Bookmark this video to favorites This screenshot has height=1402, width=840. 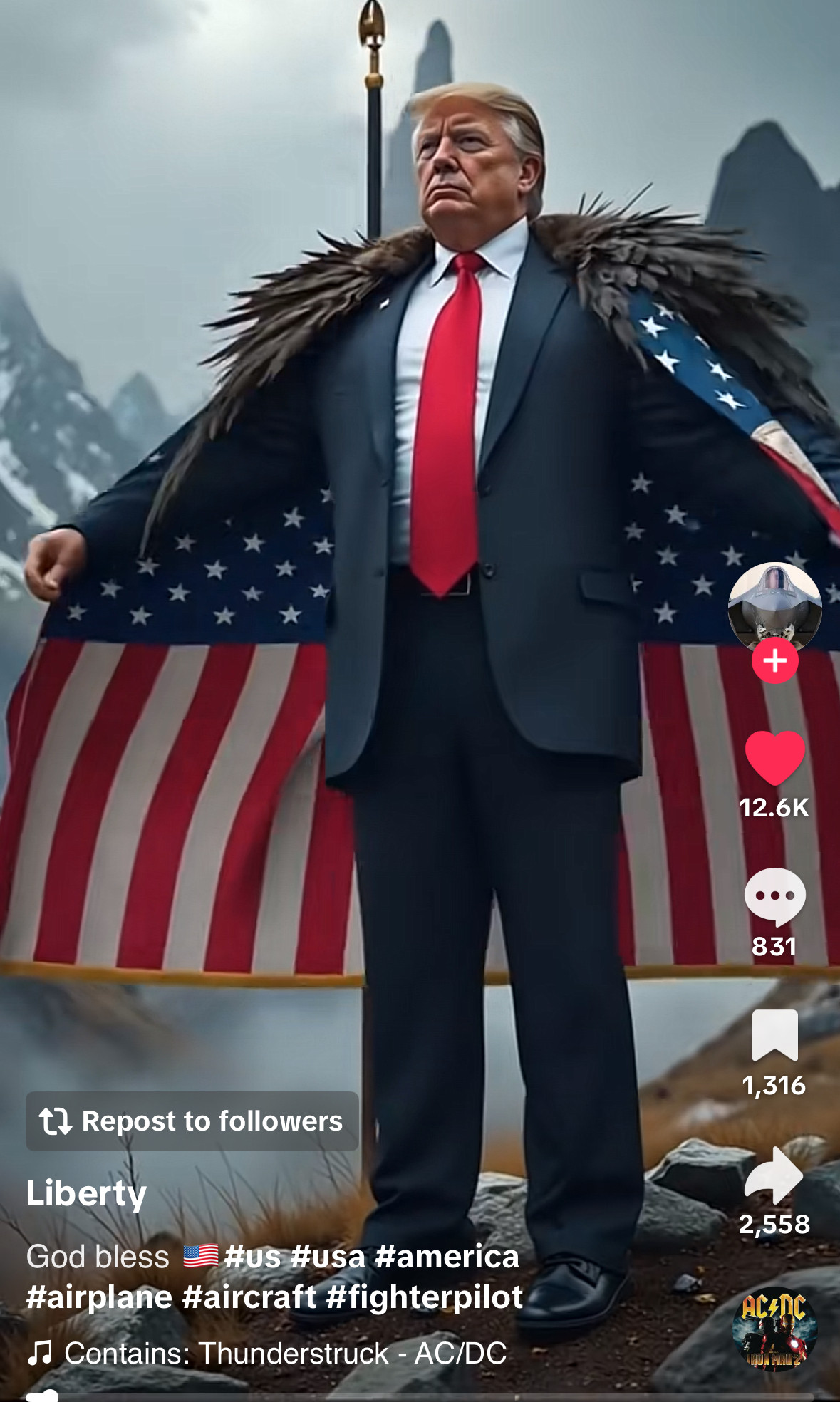(x=774, y=1036)
